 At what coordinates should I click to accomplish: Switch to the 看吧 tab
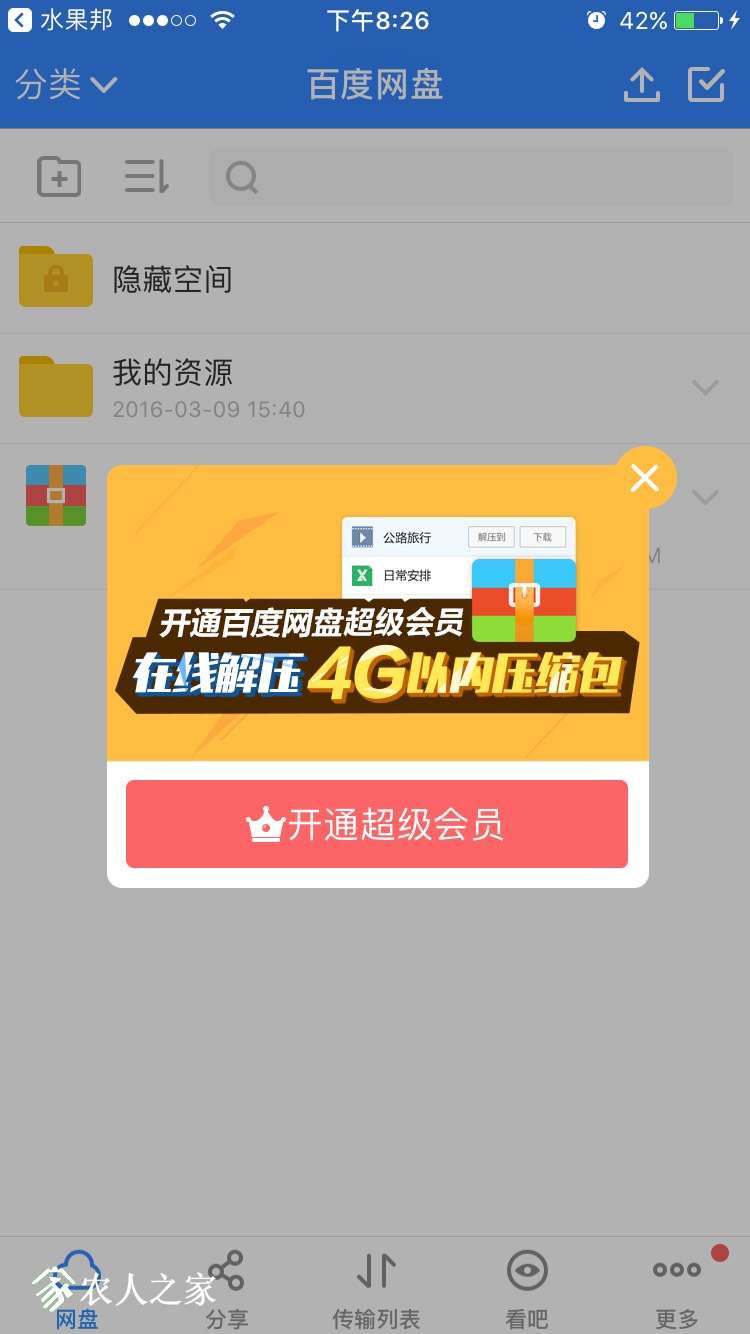point(527,1290)
